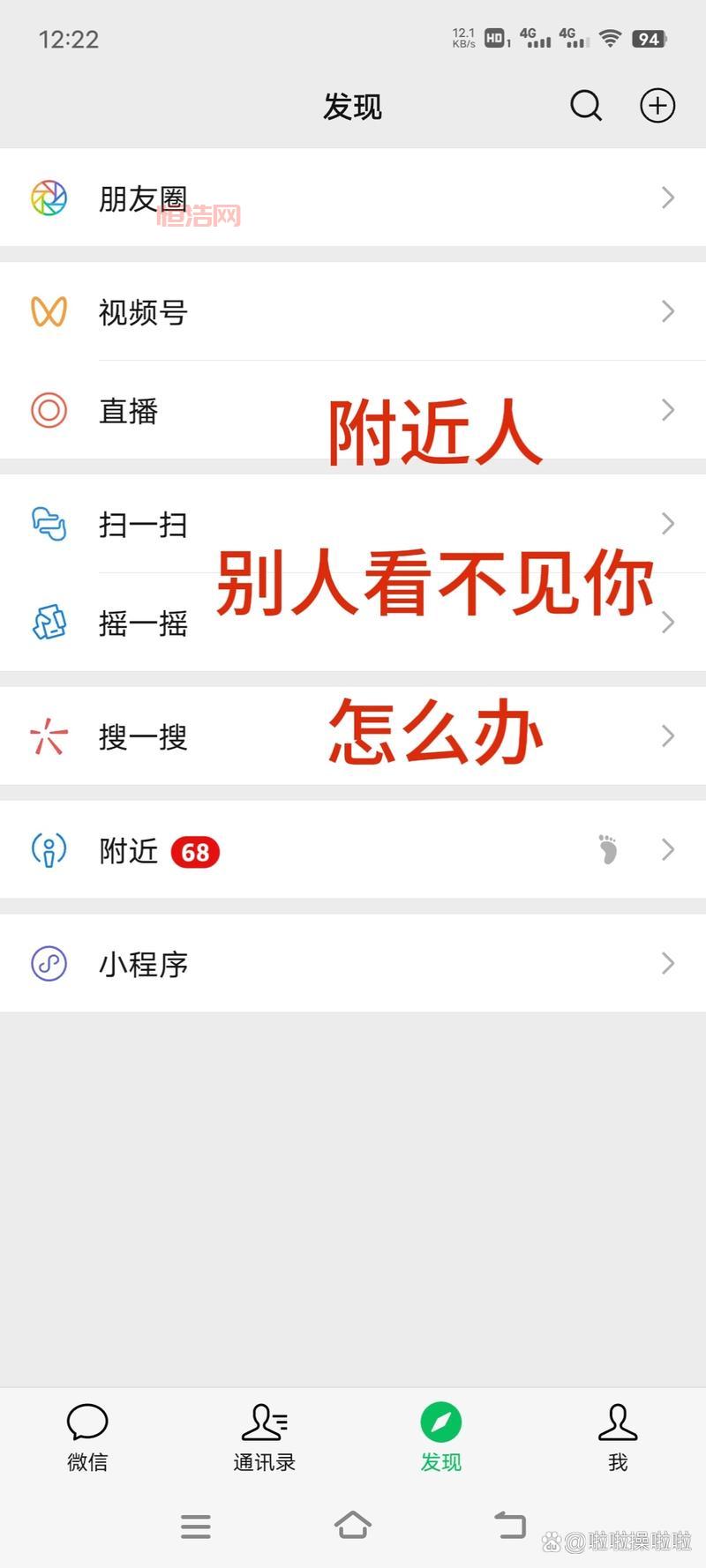Open the search magnifier icon
This screenshot has height=1568, width=706.
tap(585, 106)
